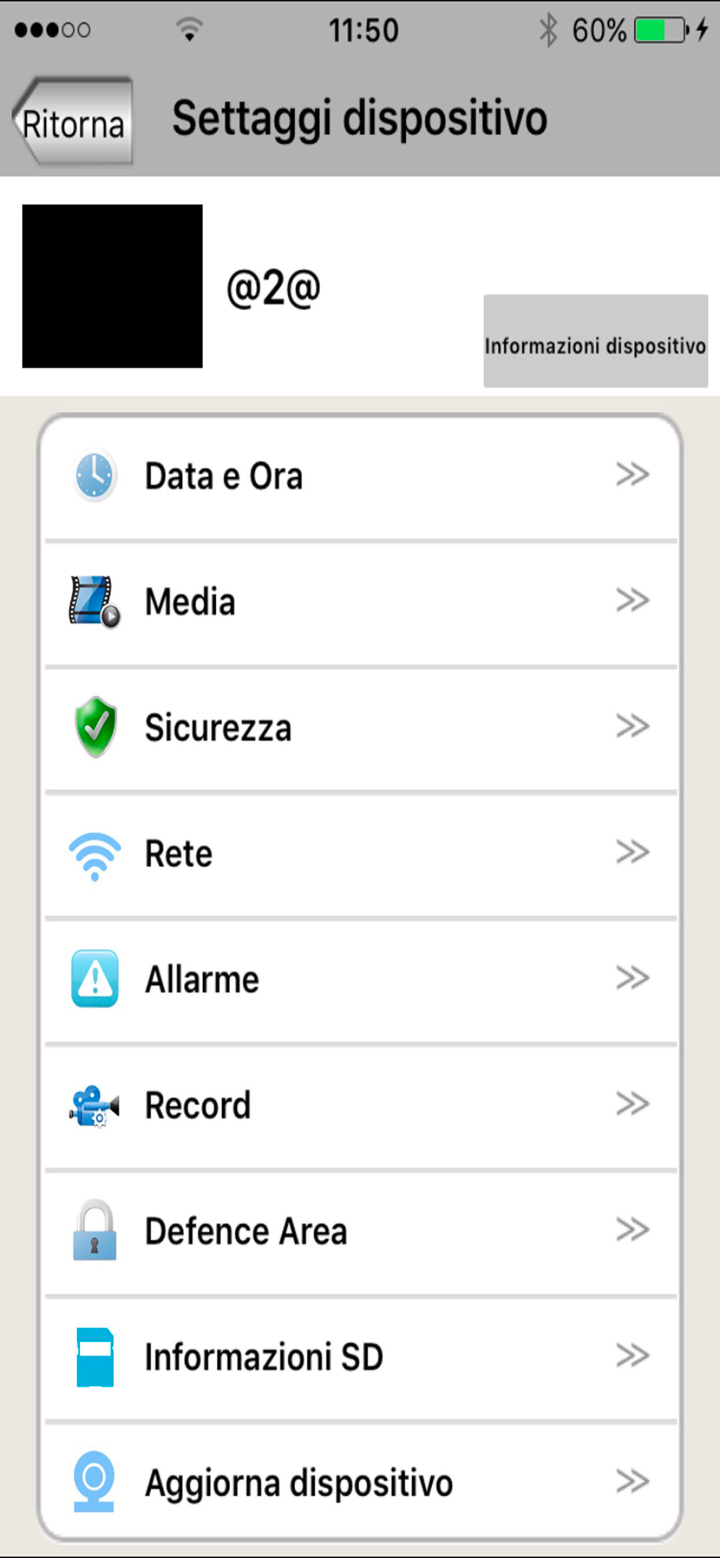
Task: Expand the Defence Area row chevron
Action: coord(632,1230)
